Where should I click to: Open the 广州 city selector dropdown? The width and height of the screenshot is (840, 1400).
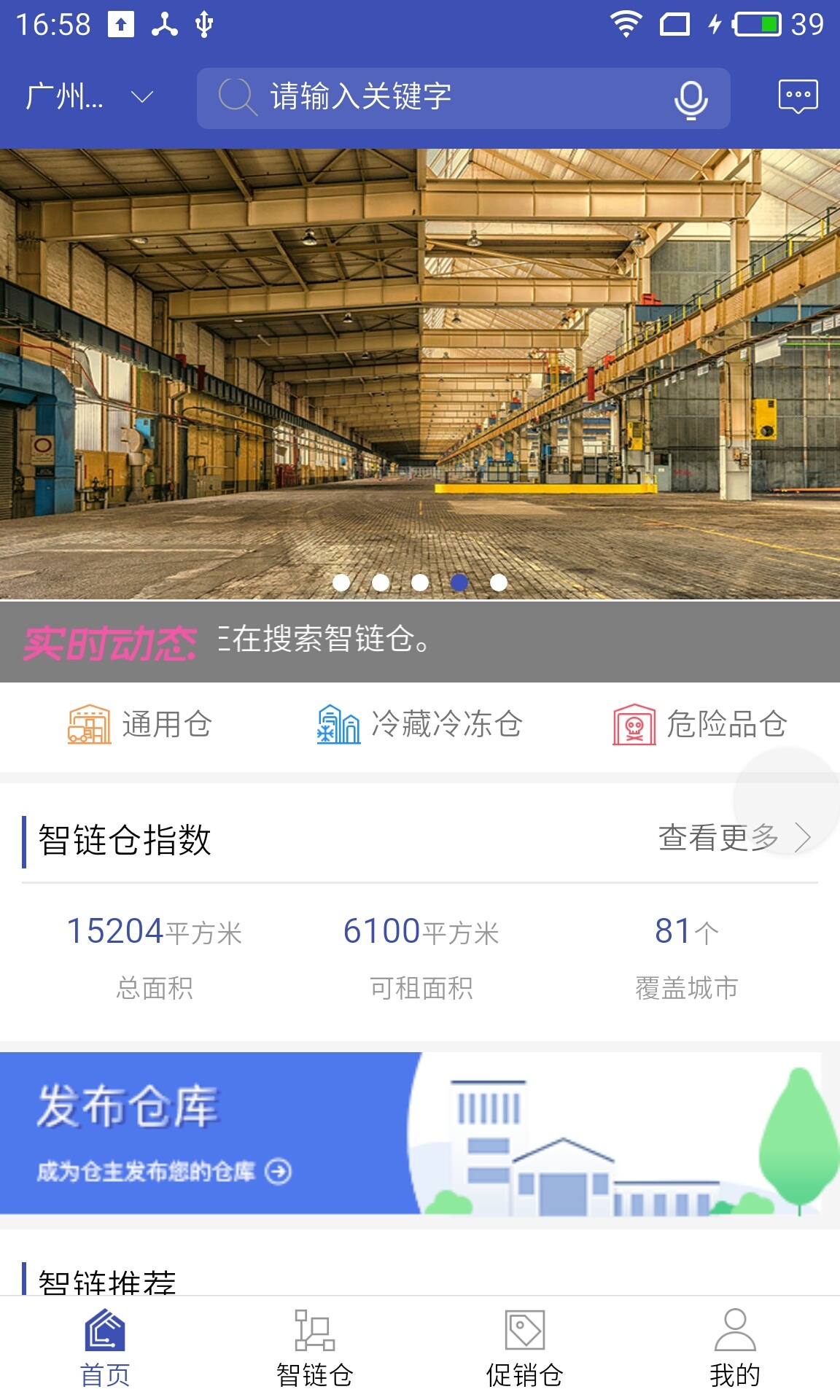89,97
